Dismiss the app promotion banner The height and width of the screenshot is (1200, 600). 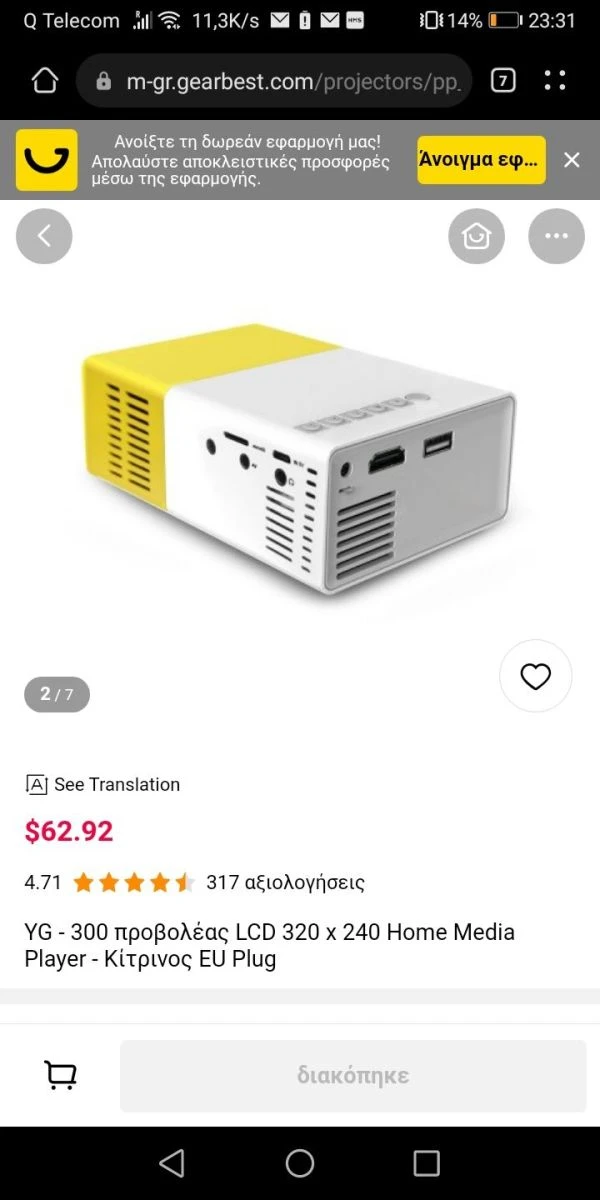tap(571, 160)
